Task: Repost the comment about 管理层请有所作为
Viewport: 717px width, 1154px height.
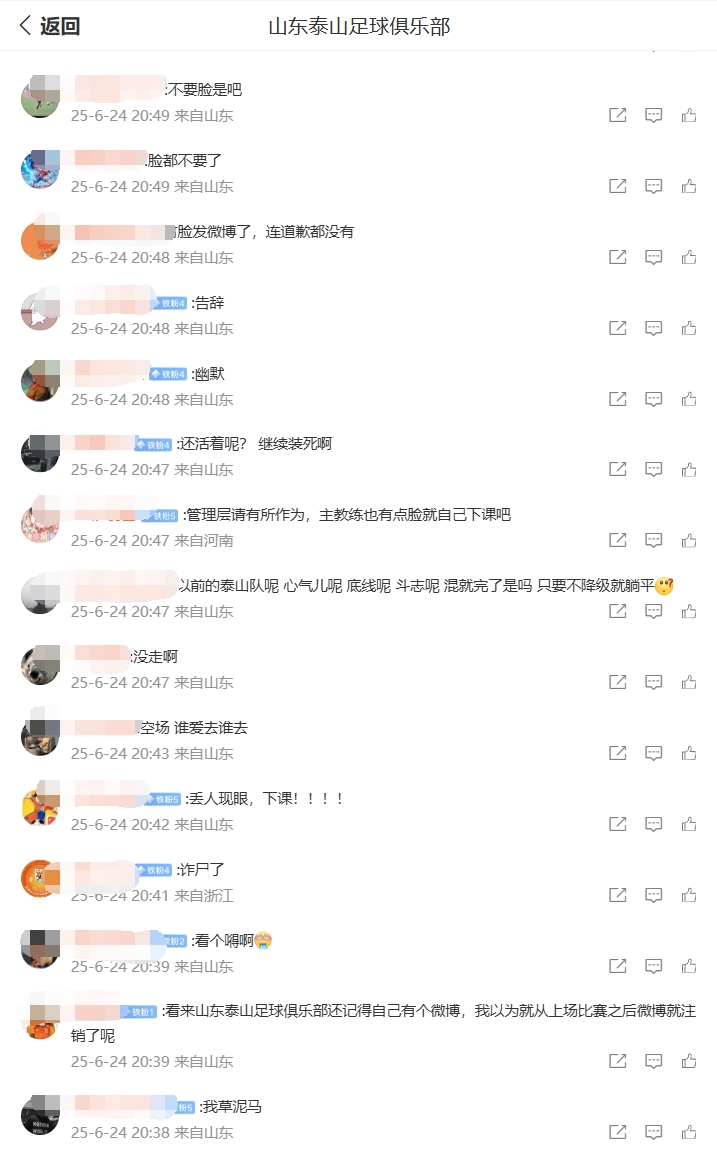Action: [x=618, y=540]
